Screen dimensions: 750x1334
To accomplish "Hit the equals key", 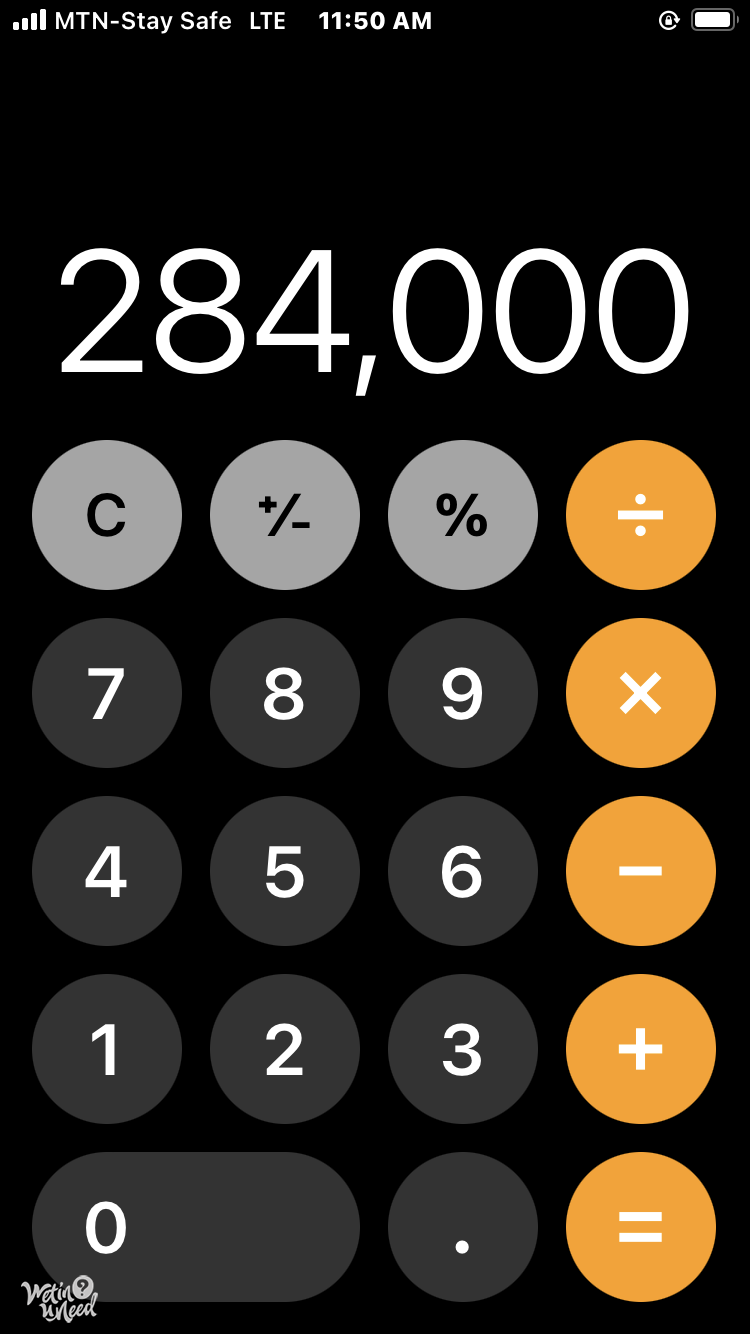I will [x=641, y=1227].
